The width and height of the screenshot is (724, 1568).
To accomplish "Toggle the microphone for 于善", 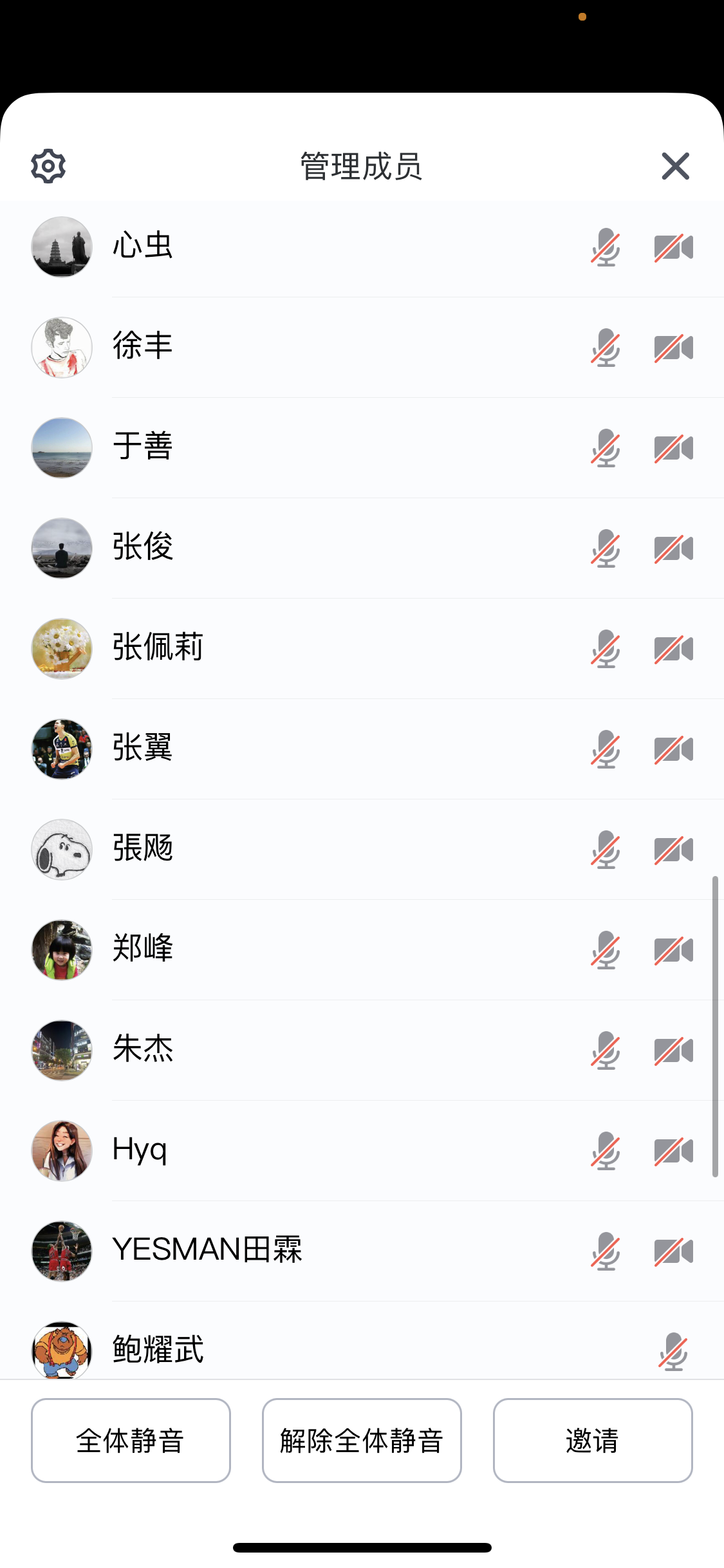I will (606, 449).
